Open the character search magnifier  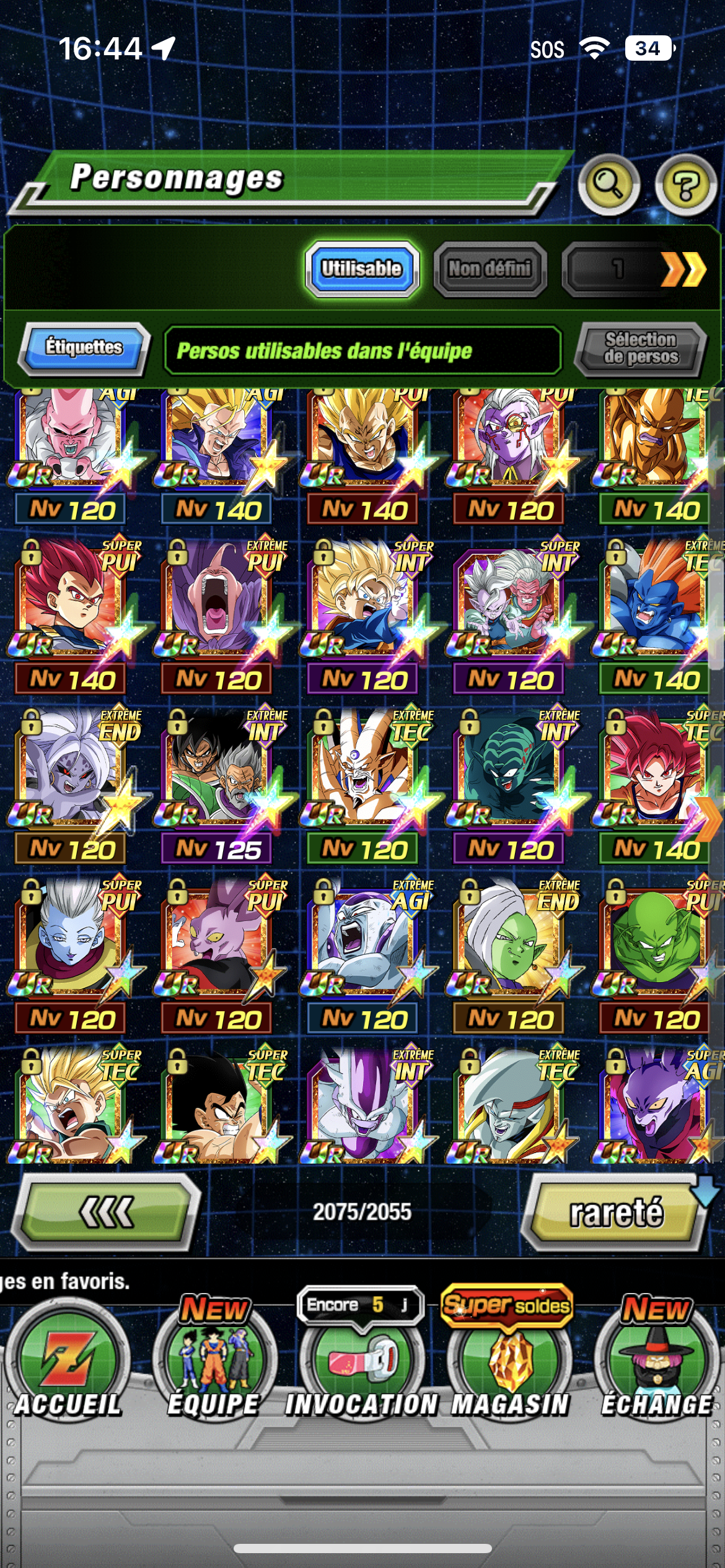pos(609,184)
